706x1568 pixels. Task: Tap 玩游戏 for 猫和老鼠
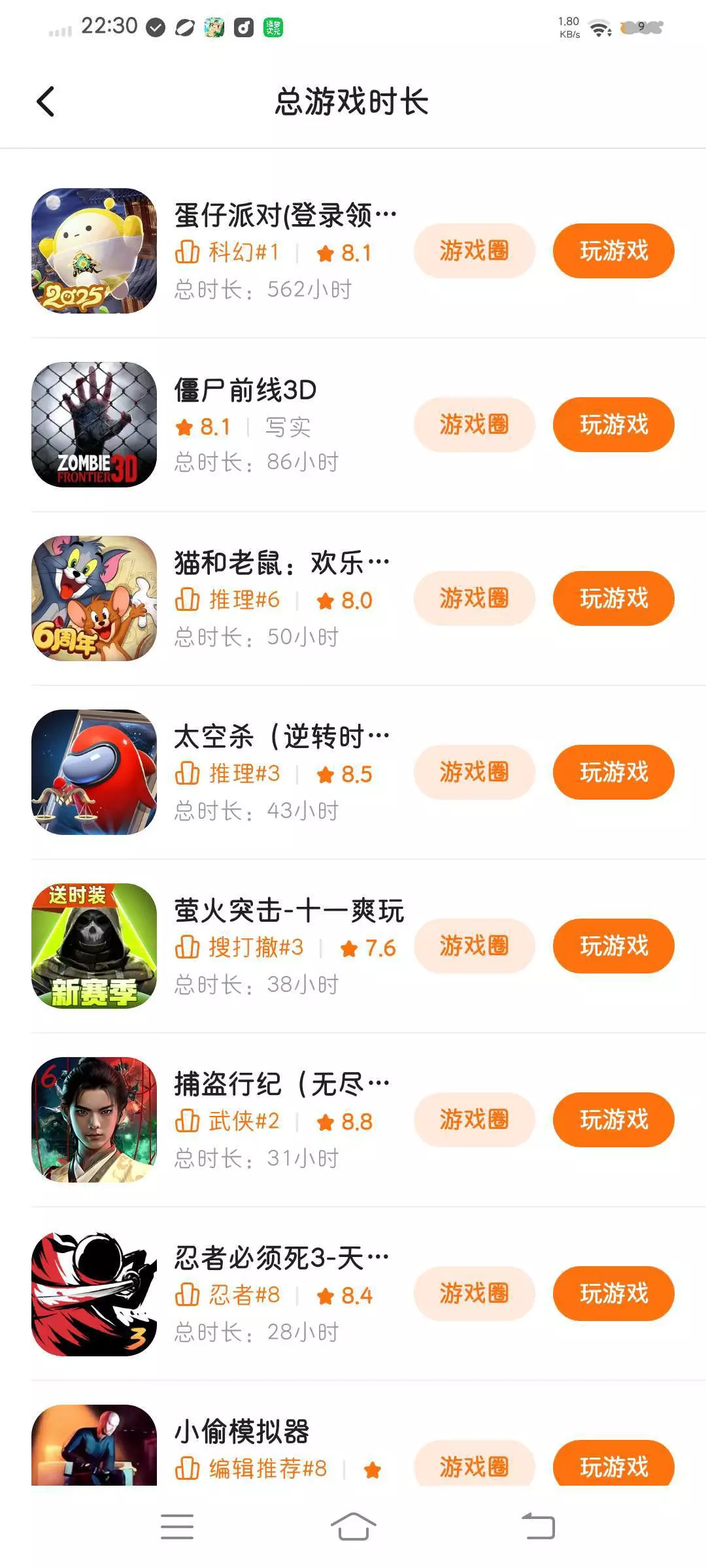(x=613, y=598)
